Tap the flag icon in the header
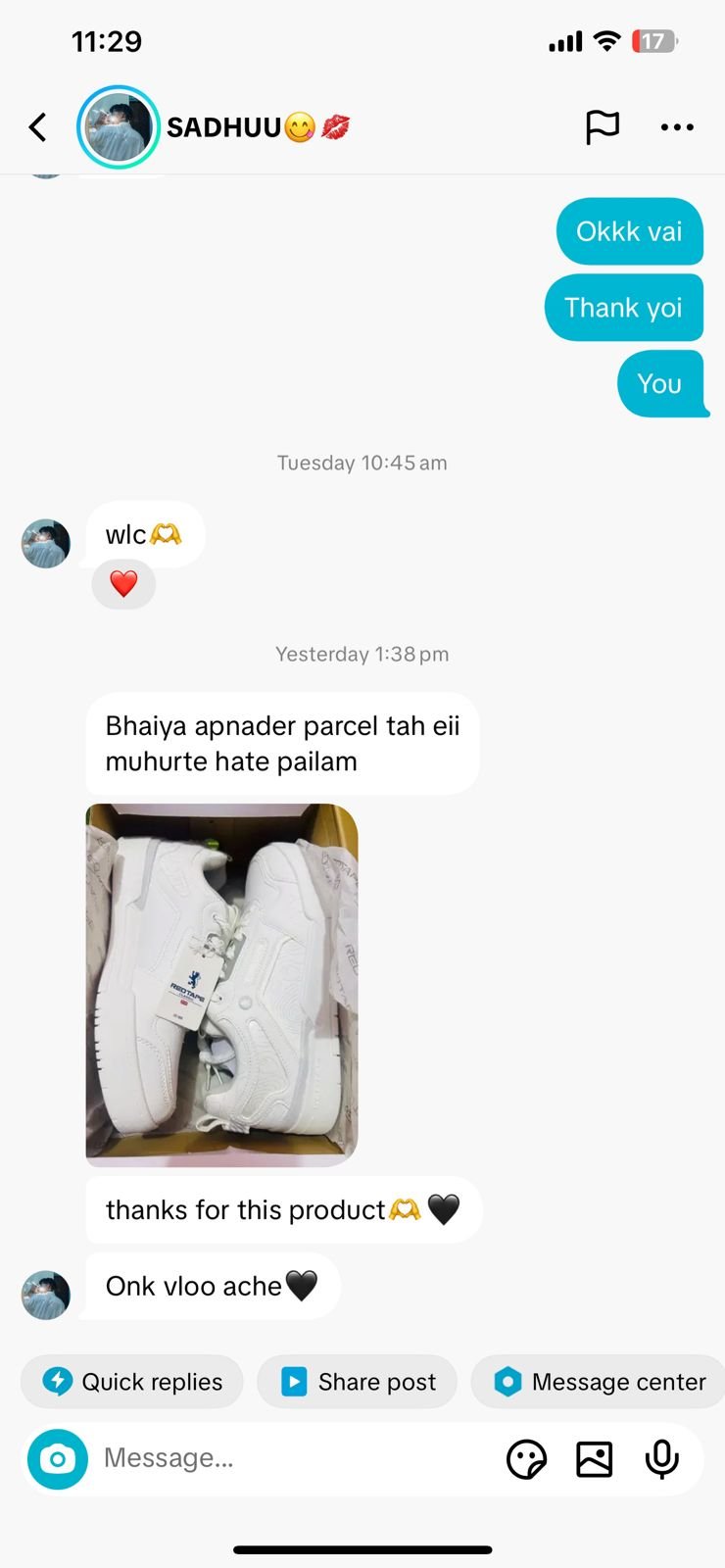 [602, 127]
